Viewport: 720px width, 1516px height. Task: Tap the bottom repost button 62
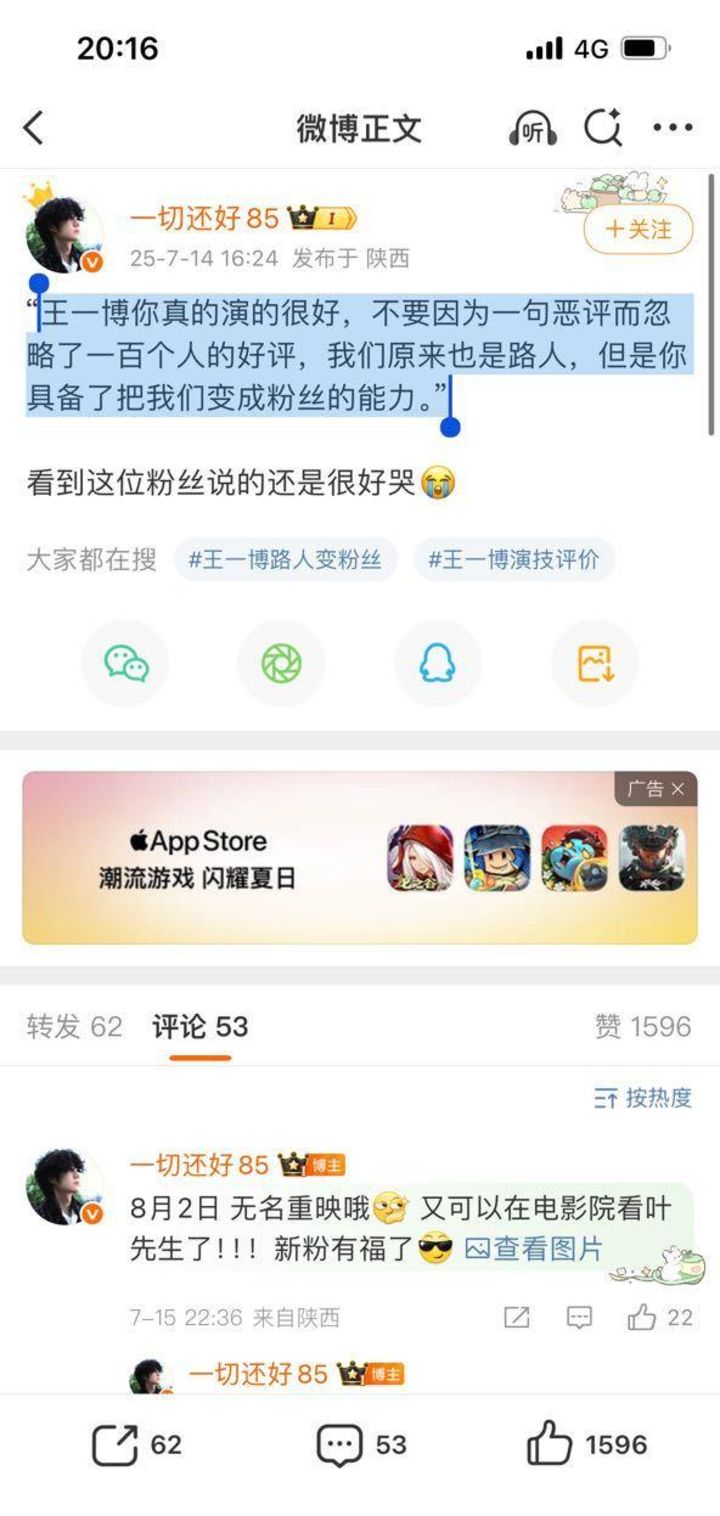[137, 1445]
